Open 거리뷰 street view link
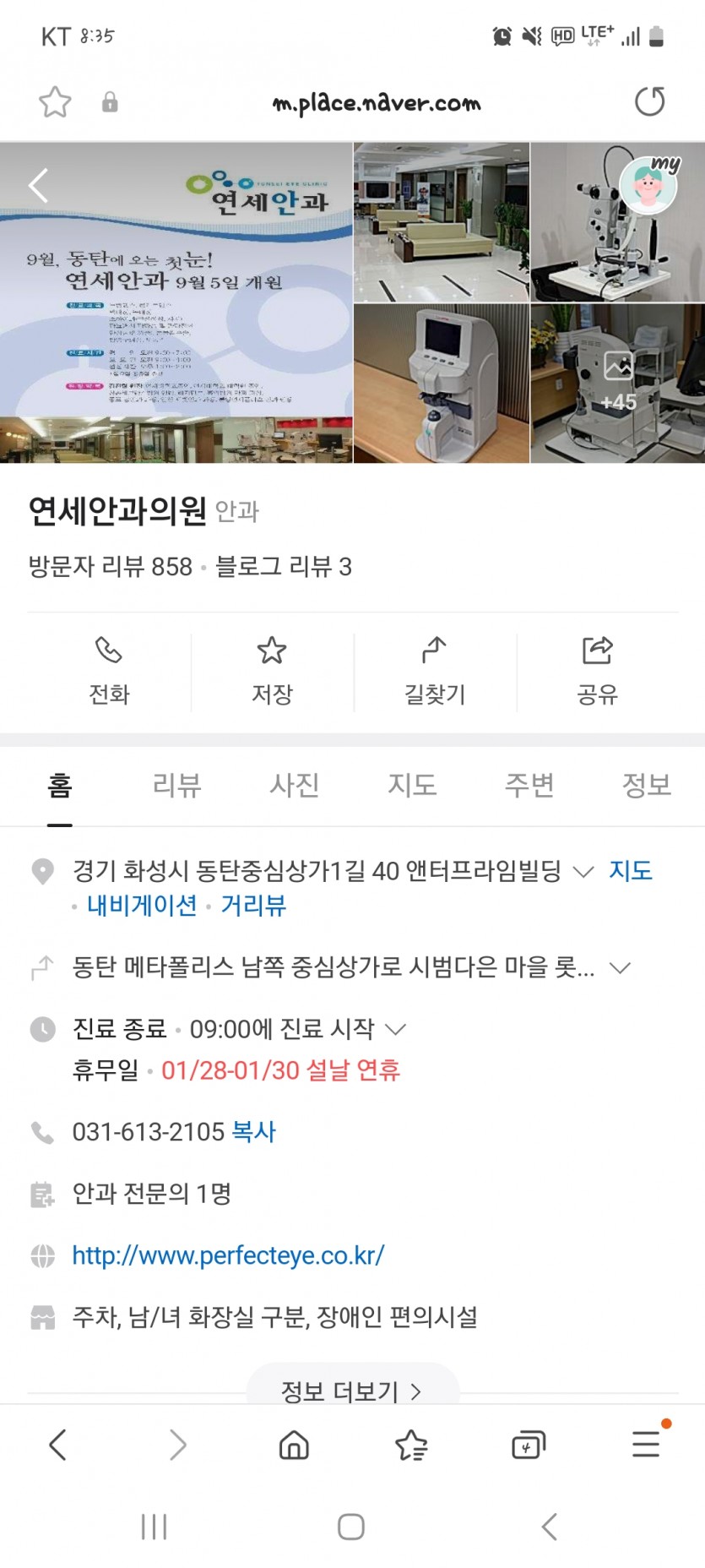The width and height of the screenshot is (705, 1568). click(253, 906)
